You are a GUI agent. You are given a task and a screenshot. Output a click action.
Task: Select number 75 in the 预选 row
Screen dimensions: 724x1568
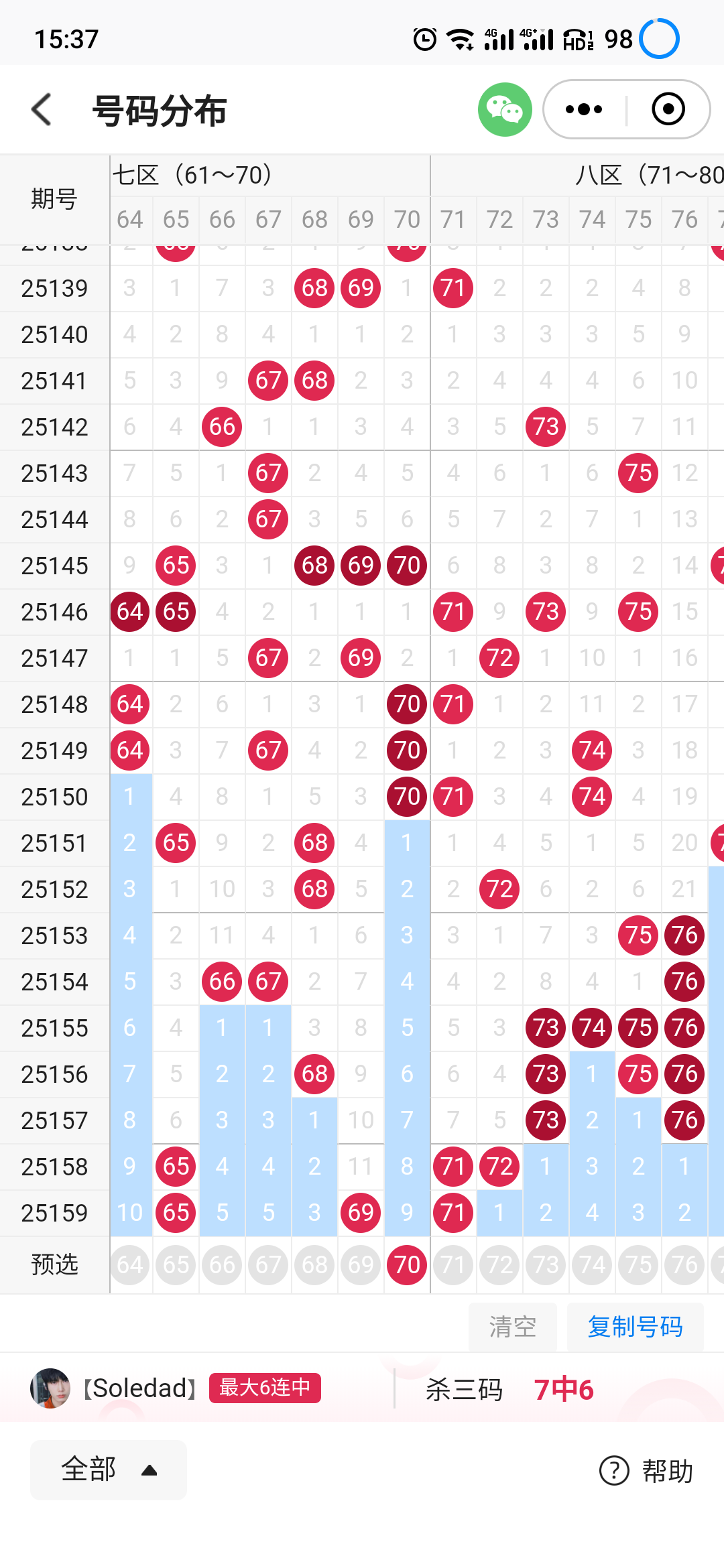pyautogui.click(x=638, y=1264)
